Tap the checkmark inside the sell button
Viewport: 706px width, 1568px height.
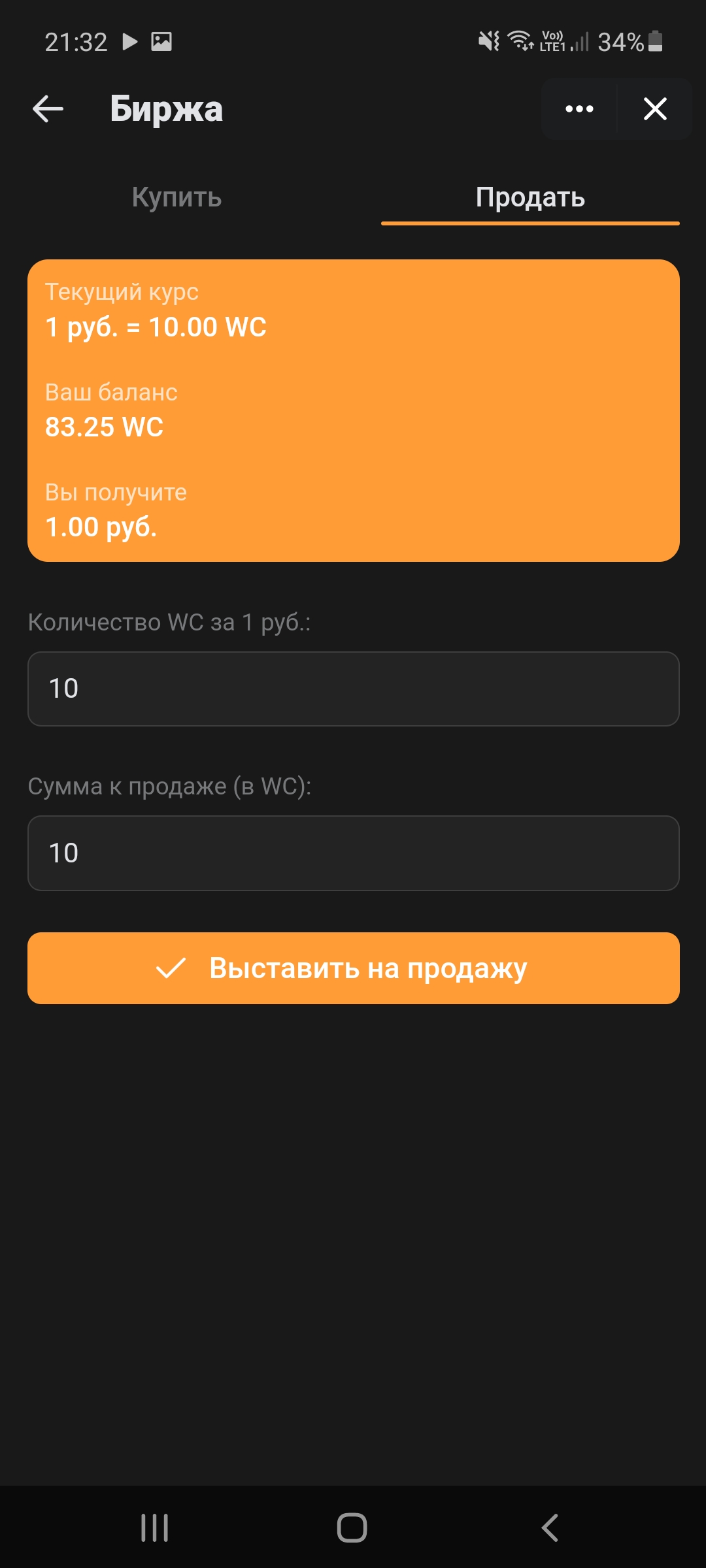click(170, 968)
